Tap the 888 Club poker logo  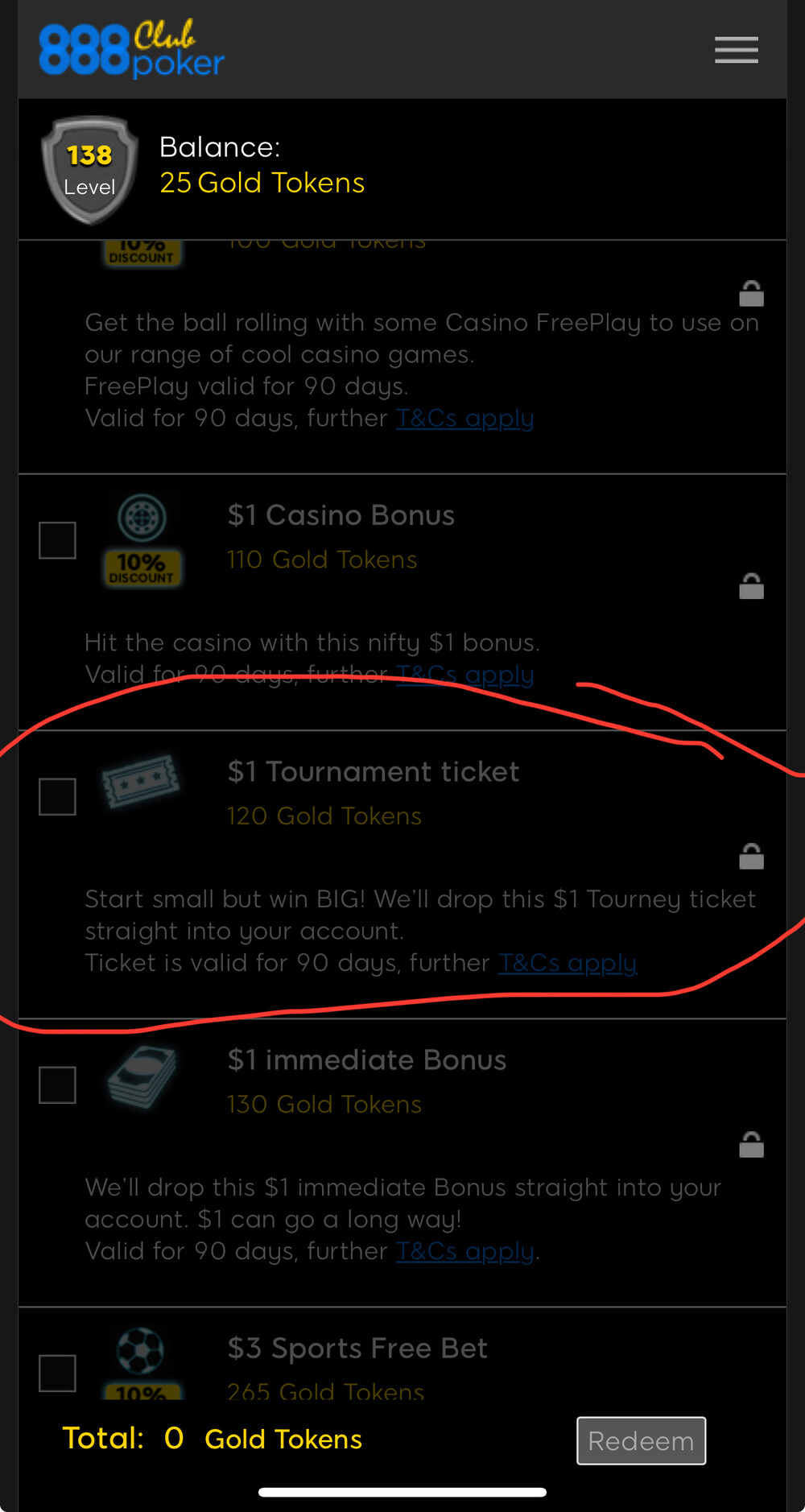pyautogui.click(x=131, y=49)
